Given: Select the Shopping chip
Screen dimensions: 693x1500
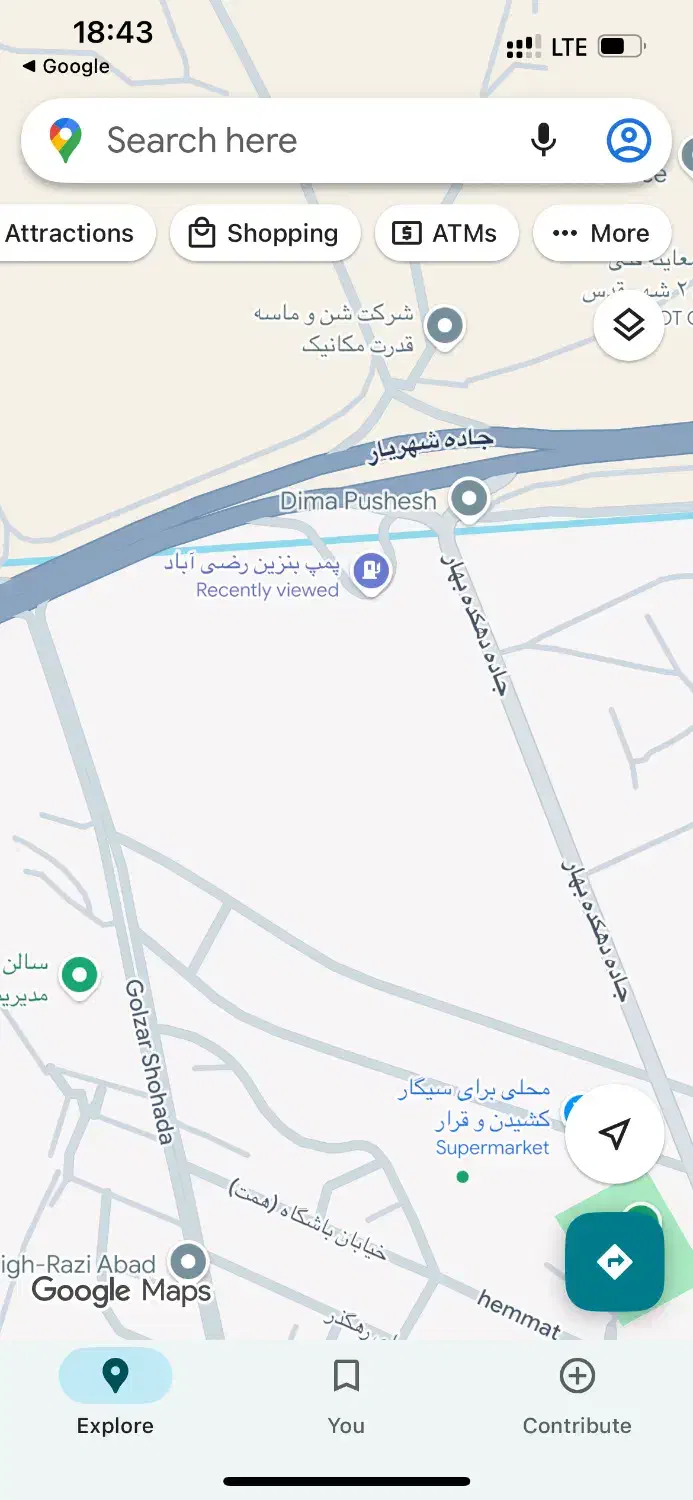Looking at the screenshot, I should pos(265,234).
